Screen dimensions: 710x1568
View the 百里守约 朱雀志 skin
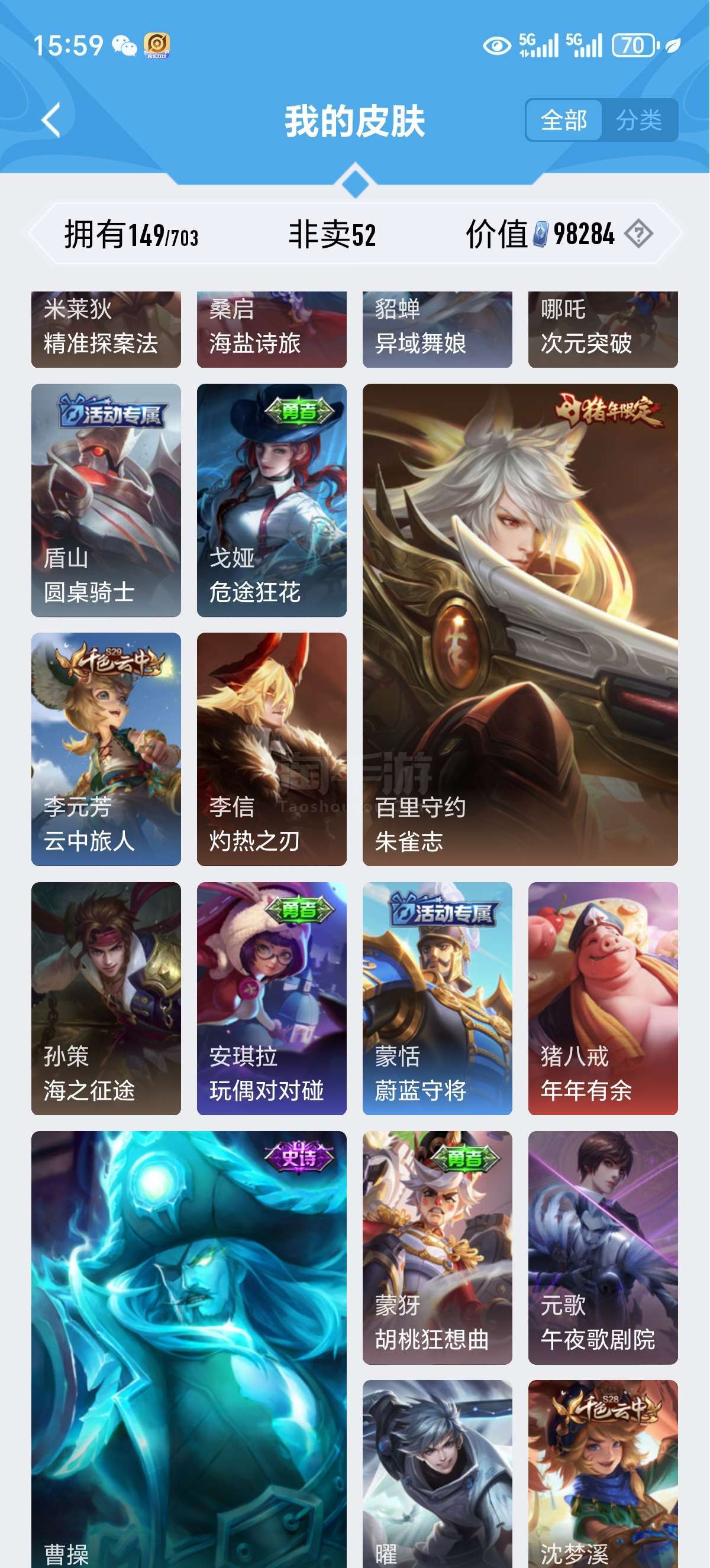point(520,624)
